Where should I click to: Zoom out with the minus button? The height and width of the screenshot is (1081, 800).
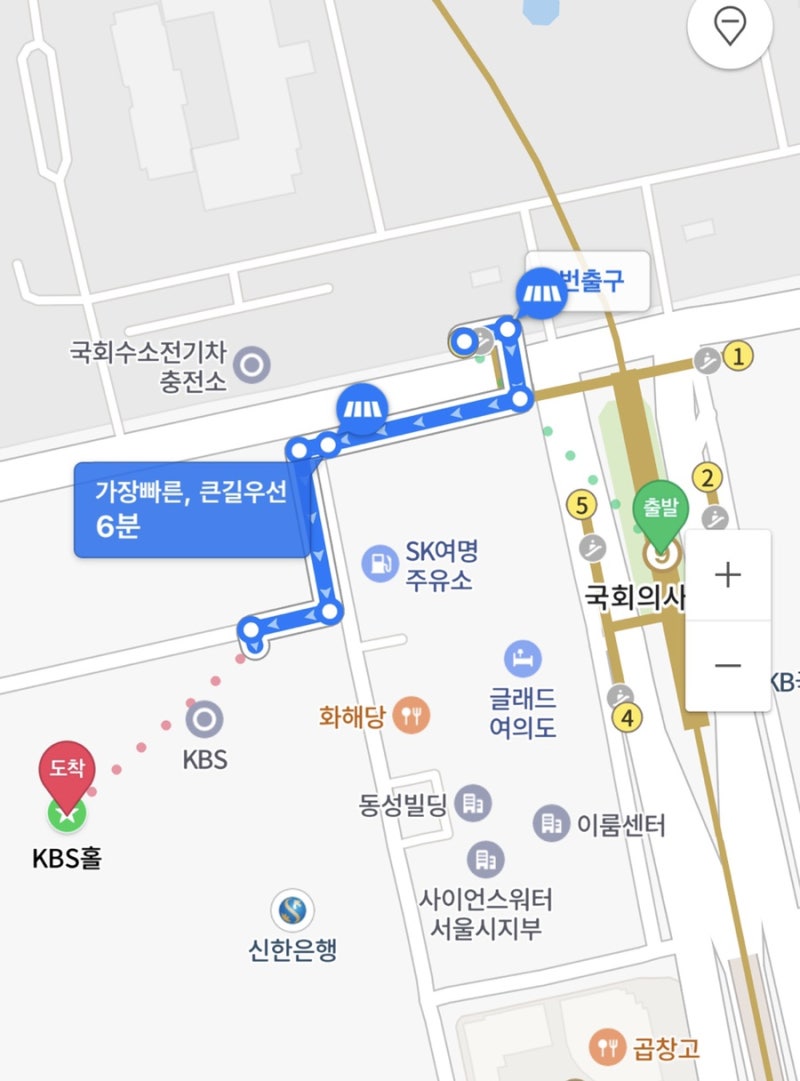728,666
